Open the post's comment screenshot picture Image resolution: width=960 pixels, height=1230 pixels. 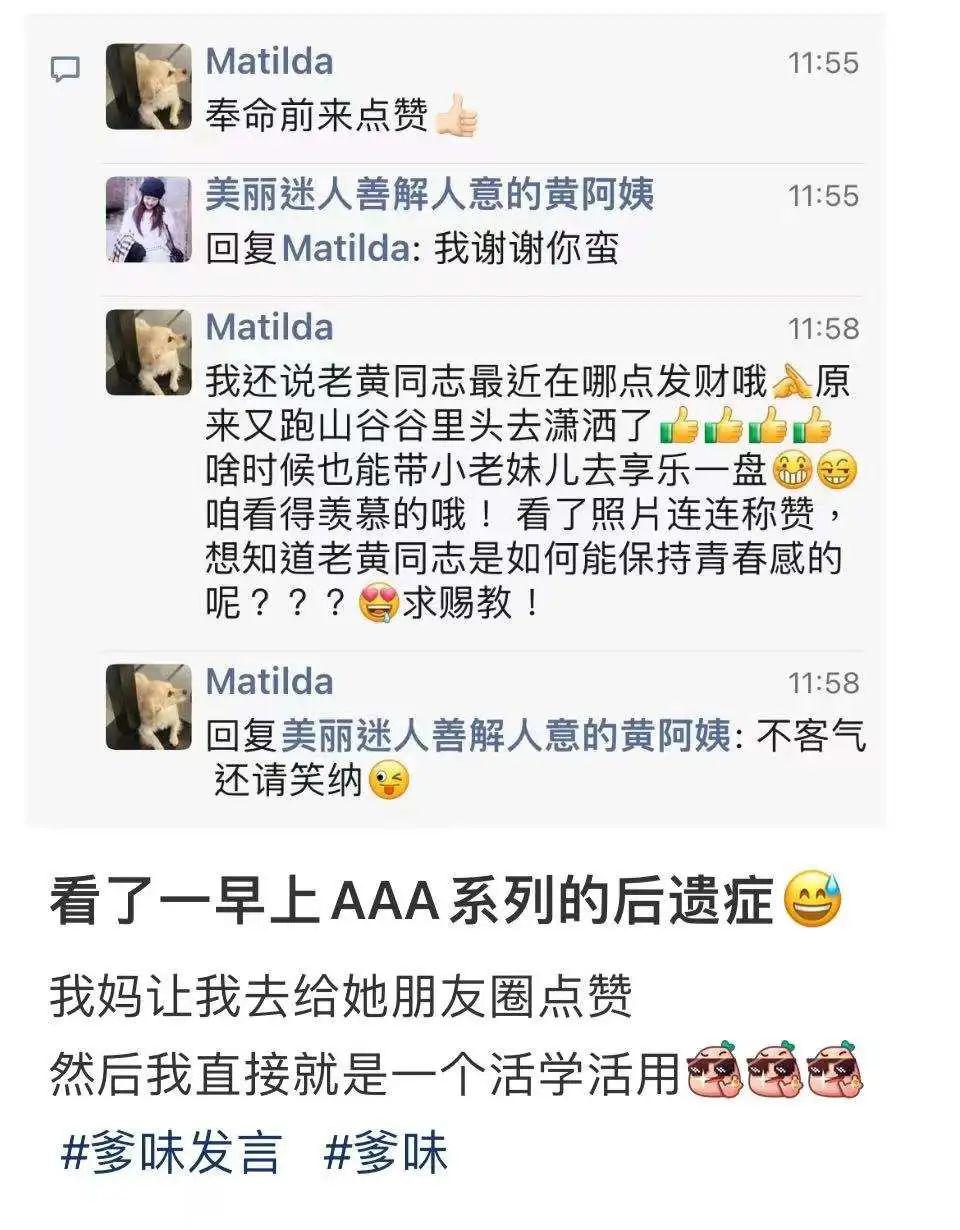[x=456, y=420]
